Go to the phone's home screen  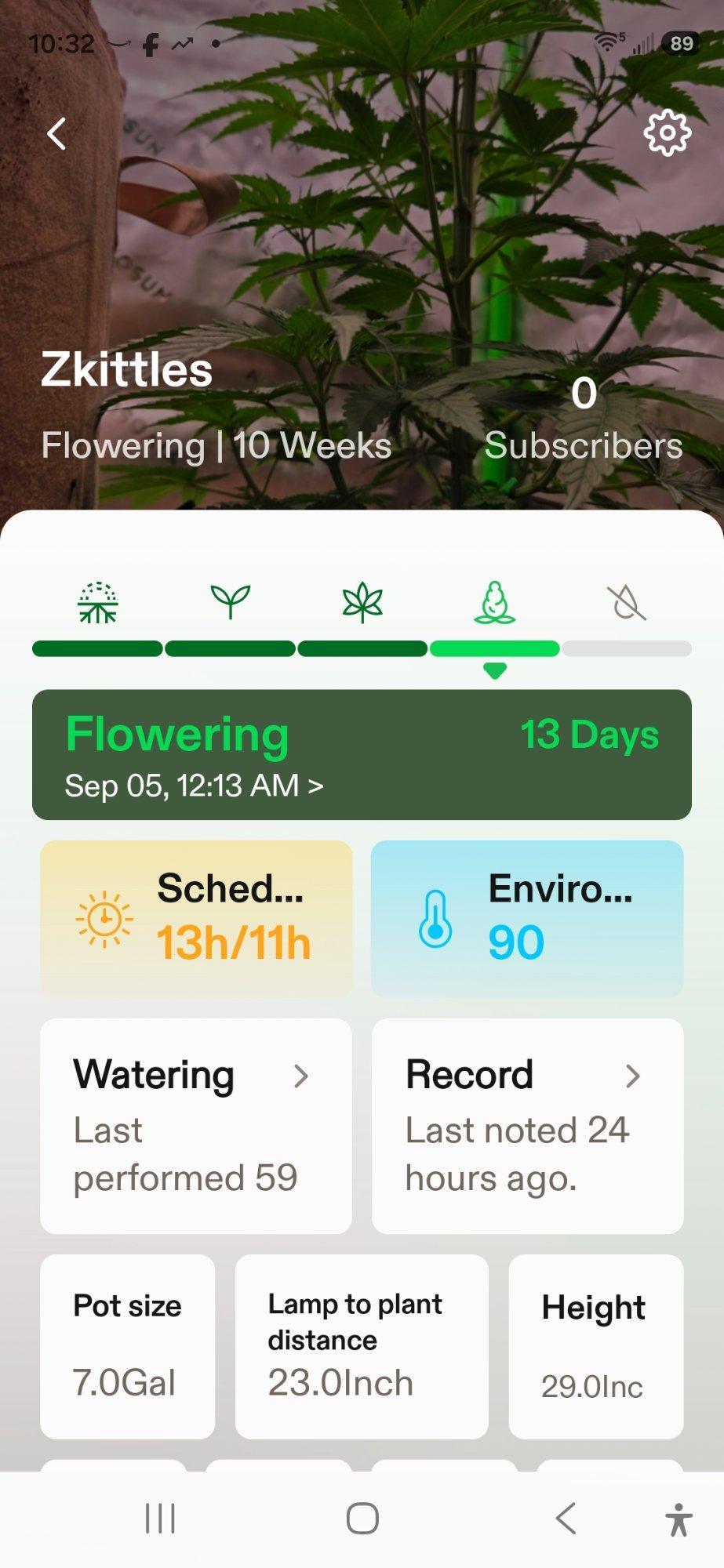[x=362, y=1519]
